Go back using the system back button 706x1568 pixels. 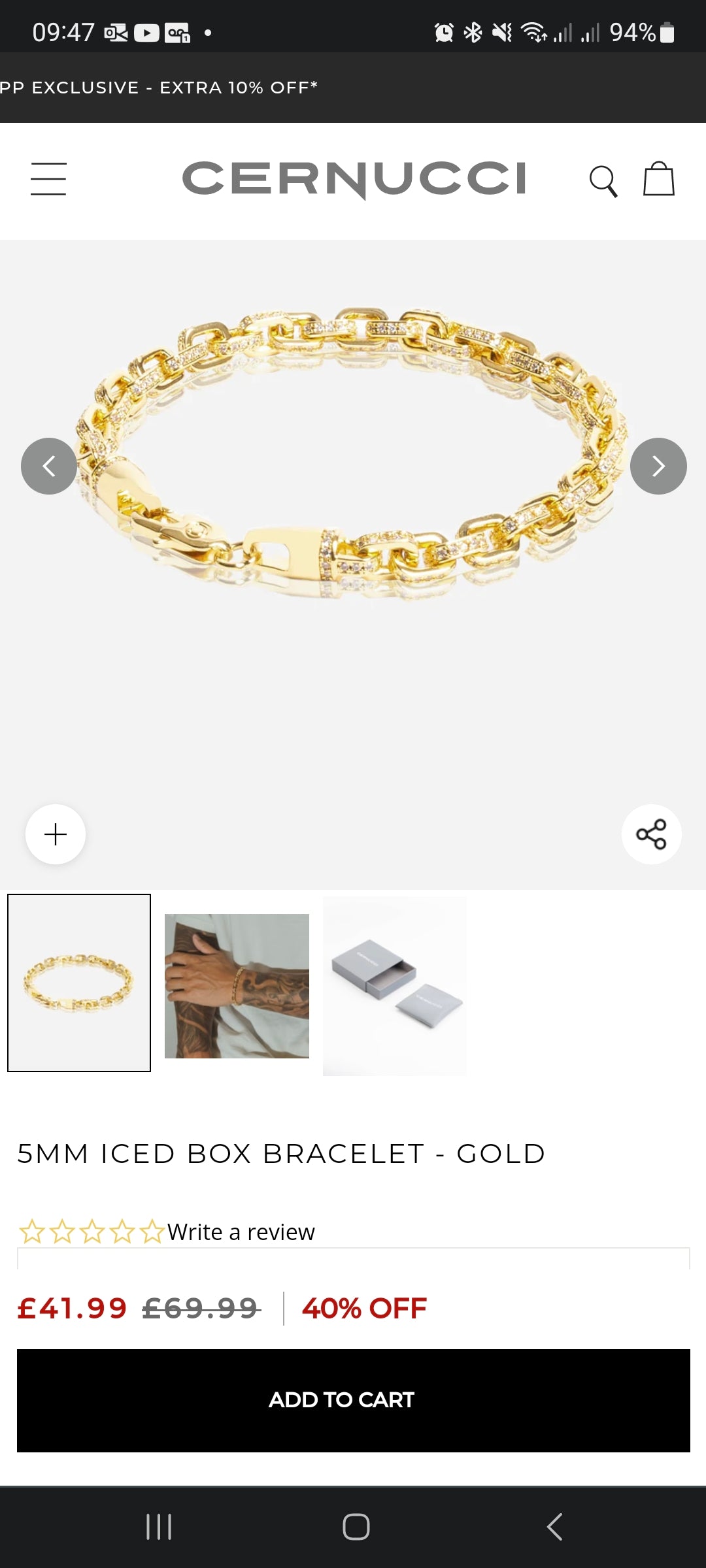(554, 1527)
